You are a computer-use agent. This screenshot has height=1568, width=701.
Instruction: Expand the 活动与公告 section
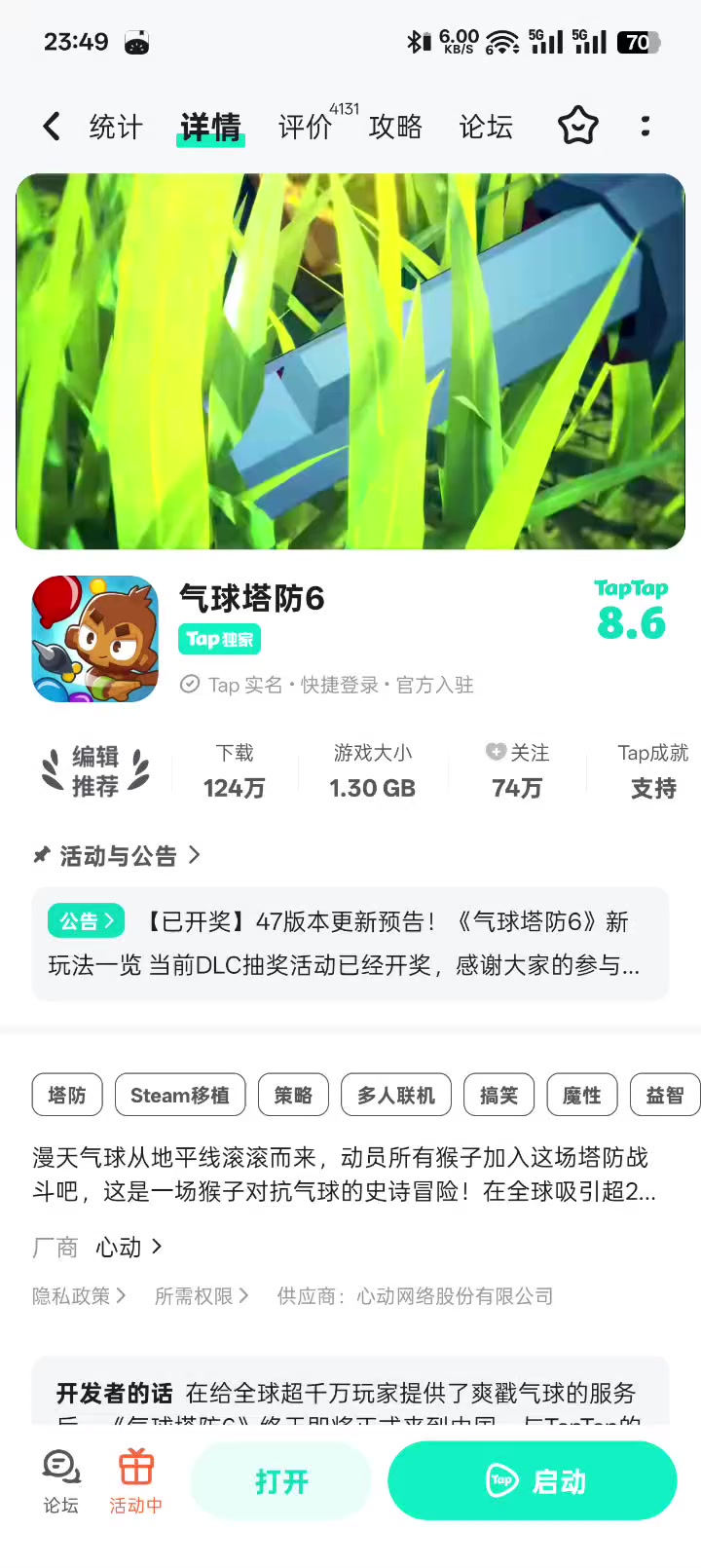[117, 856]
